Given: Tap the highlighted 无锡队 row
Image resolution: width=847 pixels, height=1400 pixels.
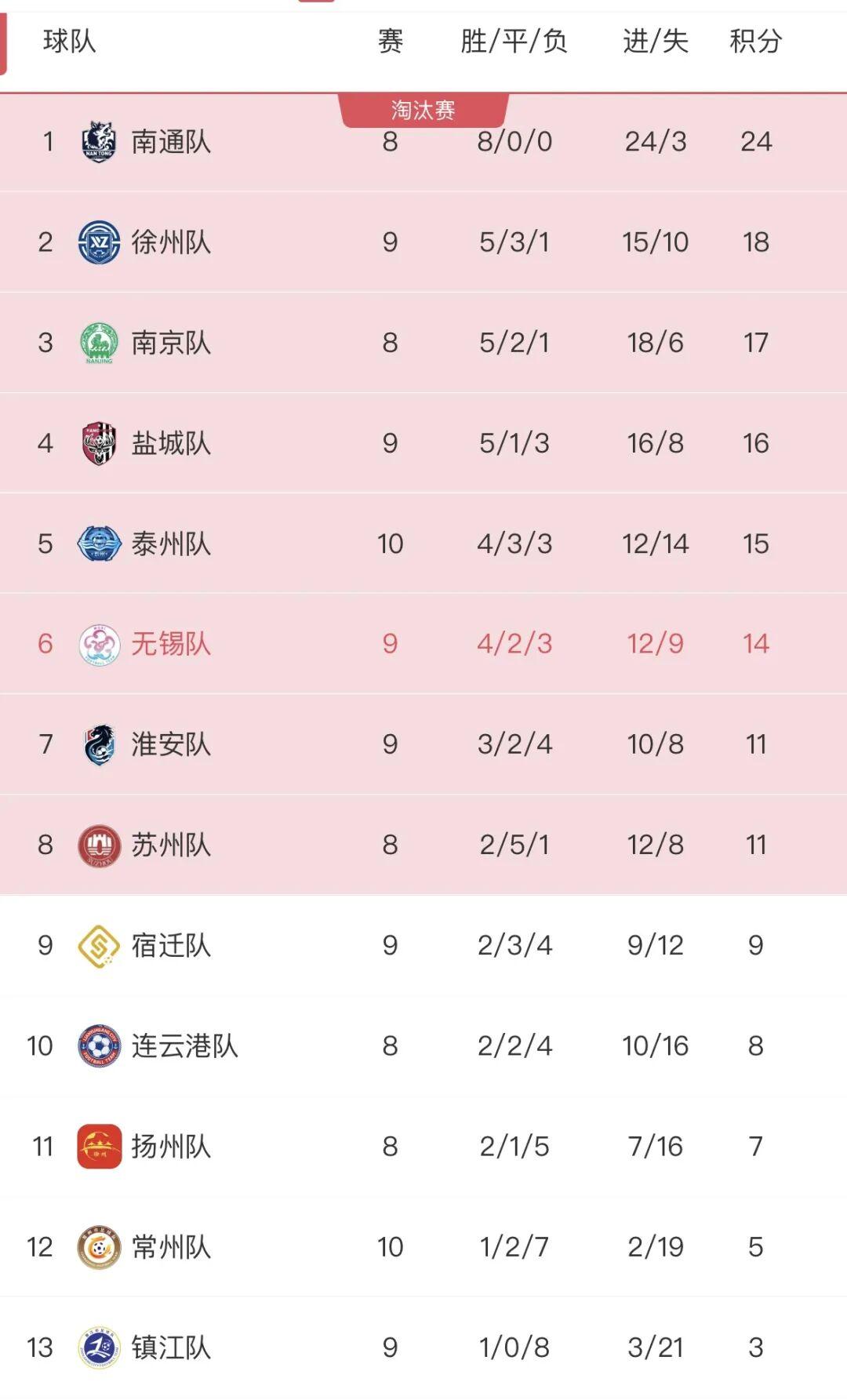Looking at the screenshot, I should pyautogui.click(x=170, y=644).
